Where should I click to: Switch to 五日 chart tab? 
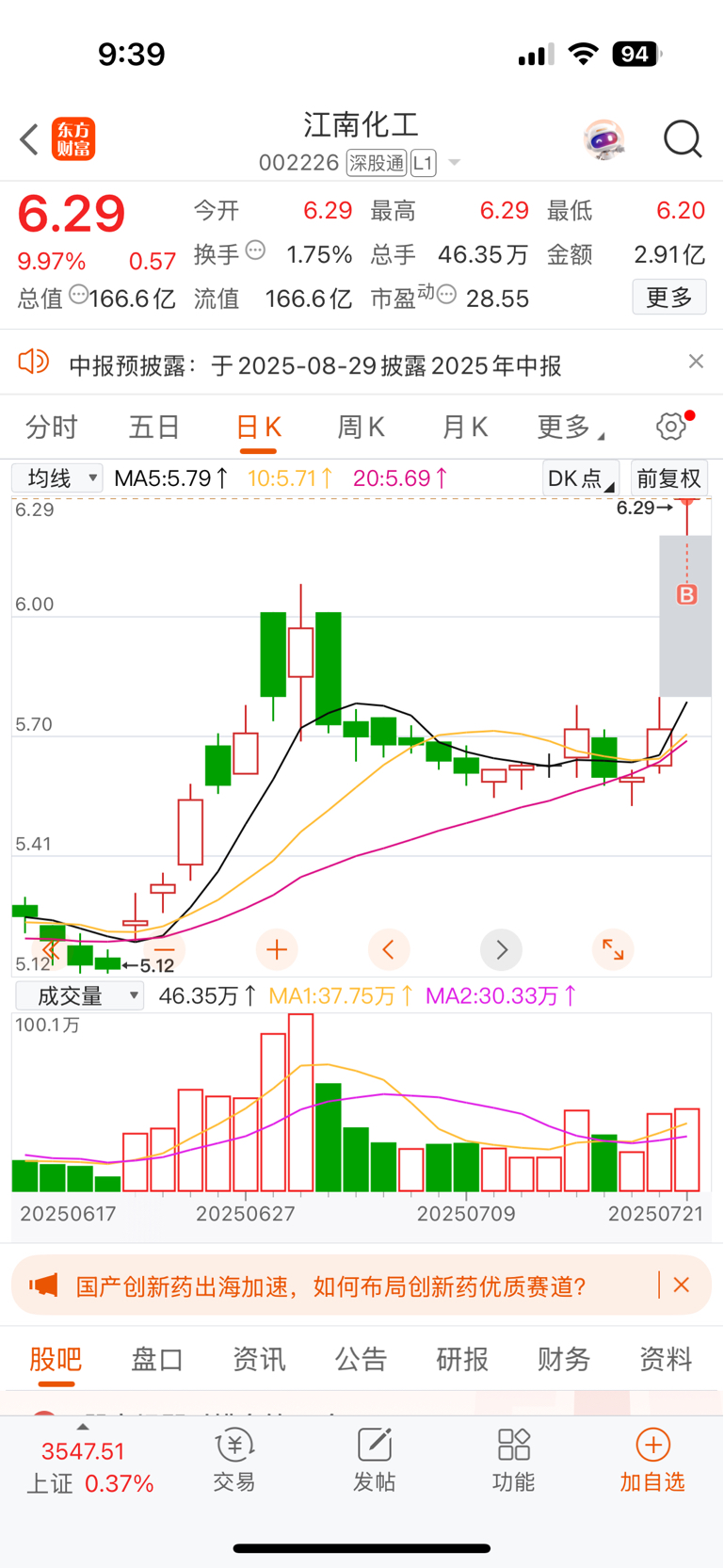(154, 428)
